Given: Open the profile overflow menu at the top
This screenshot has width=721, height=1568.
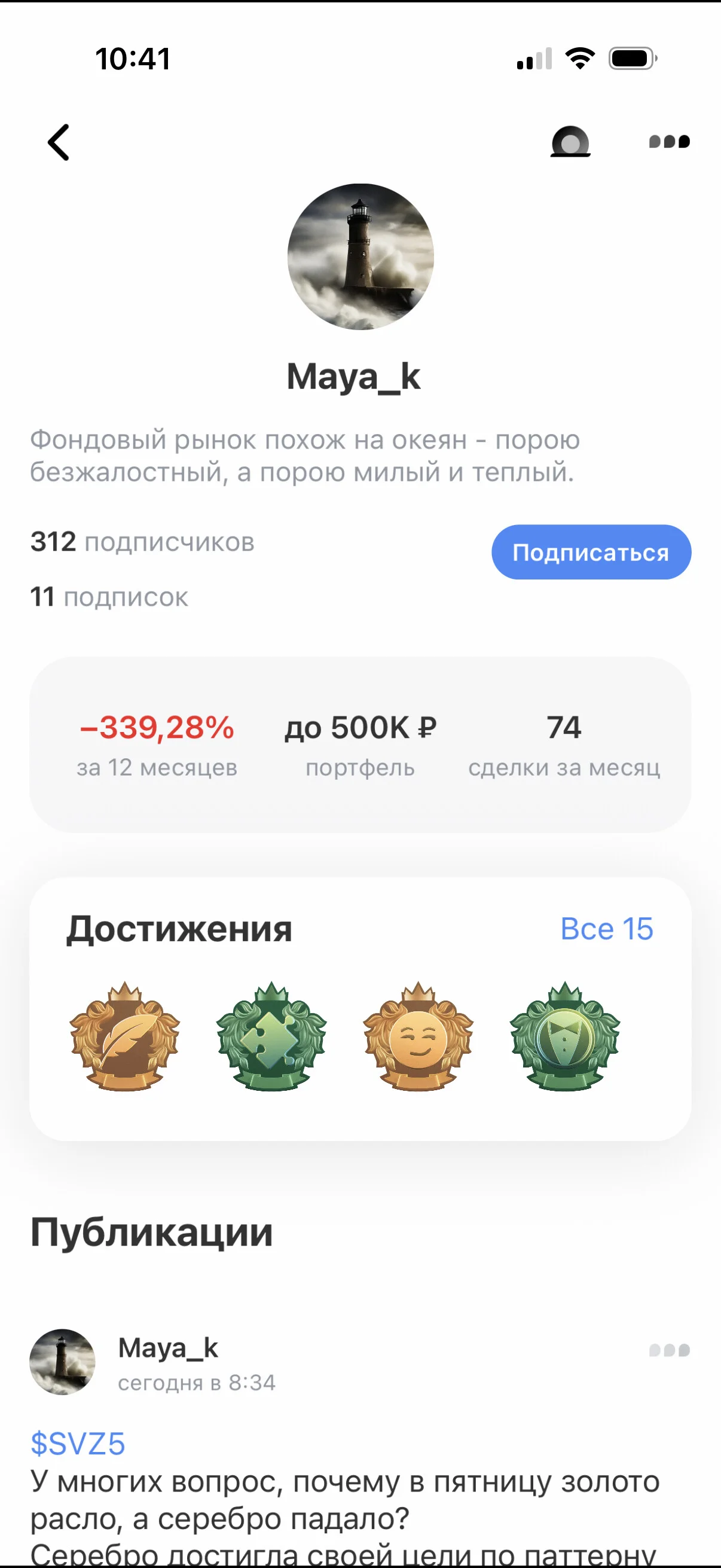Looking at the screenshot, I should pos(669,142).
